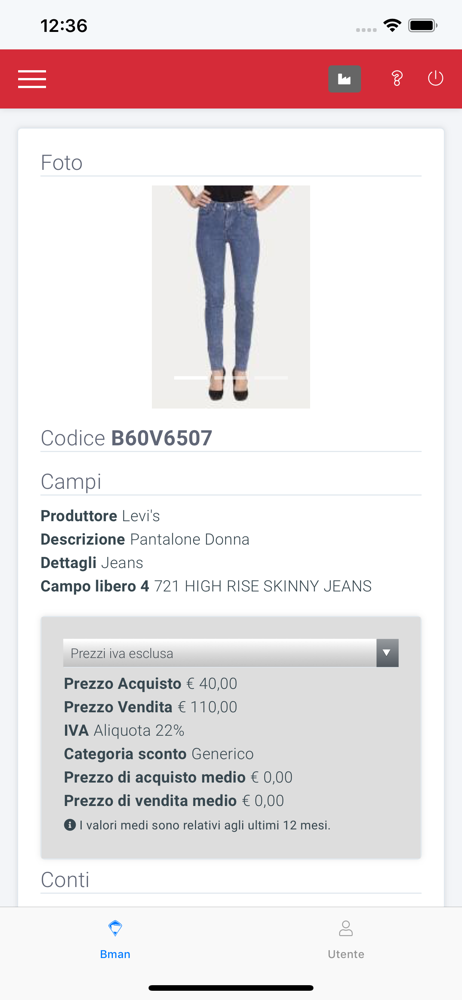Tap the power logout icon
The height and width of the screenshot is (1000, 462).
point(435,78)
